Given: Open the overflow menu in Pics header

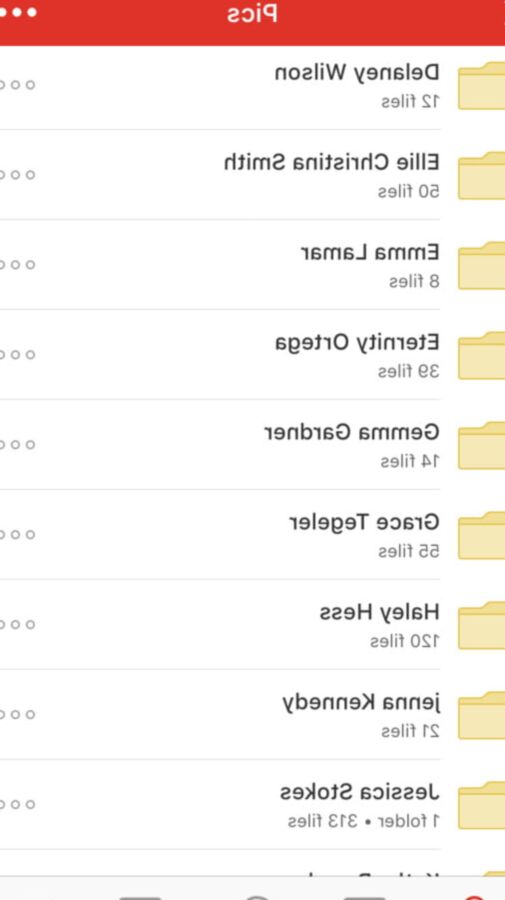Looking at the screenshot, I should tap(17, 12).
